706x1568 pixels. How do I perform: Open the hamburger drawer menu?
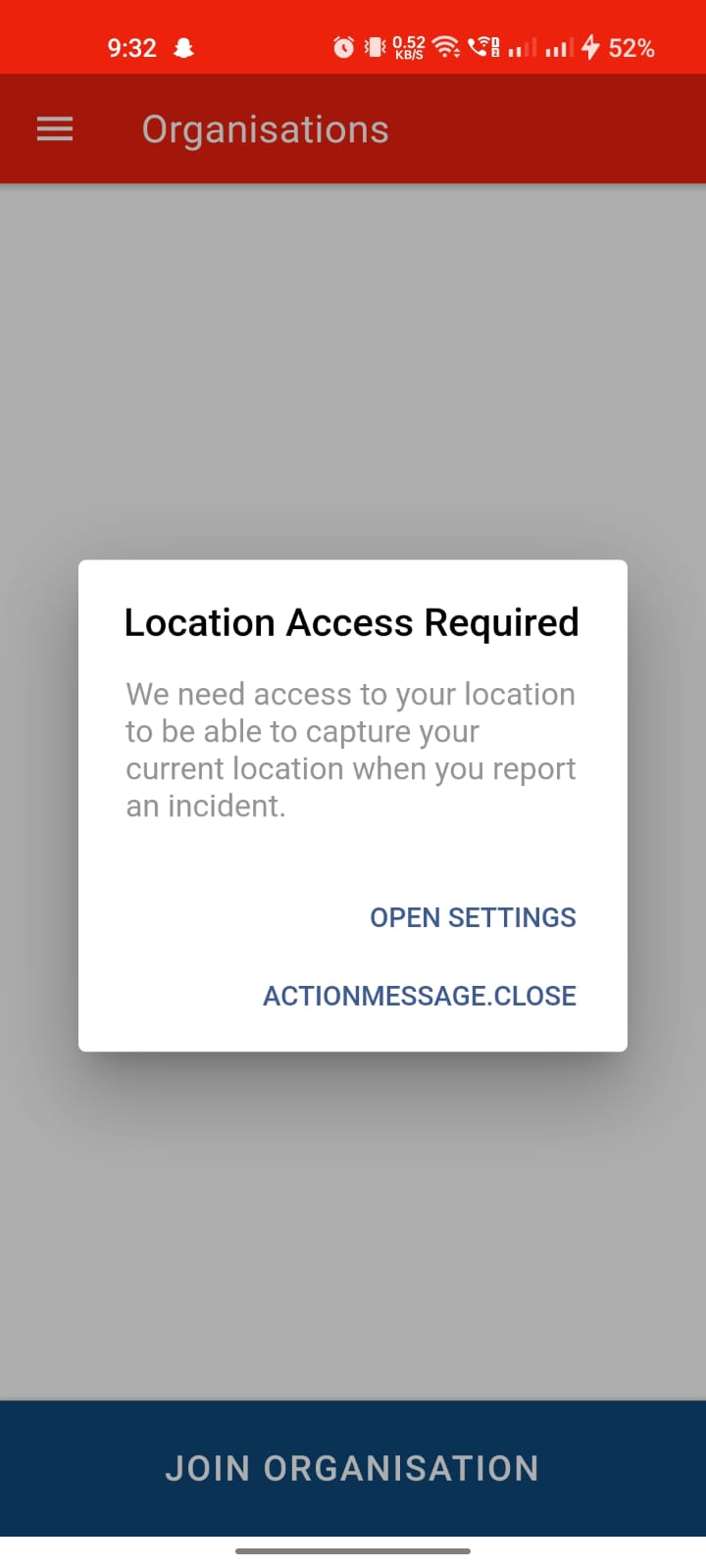coord(55,129)
